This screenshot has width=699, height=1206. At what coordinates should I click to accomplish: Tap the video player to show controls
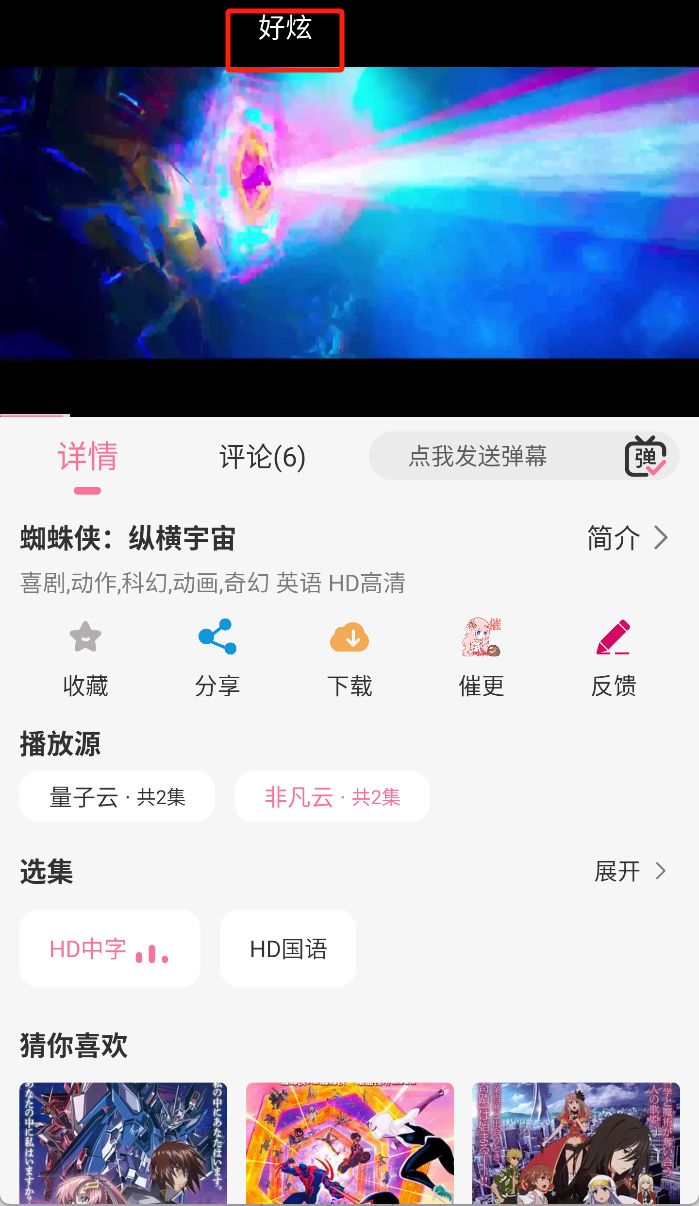[x=349, y=212]
